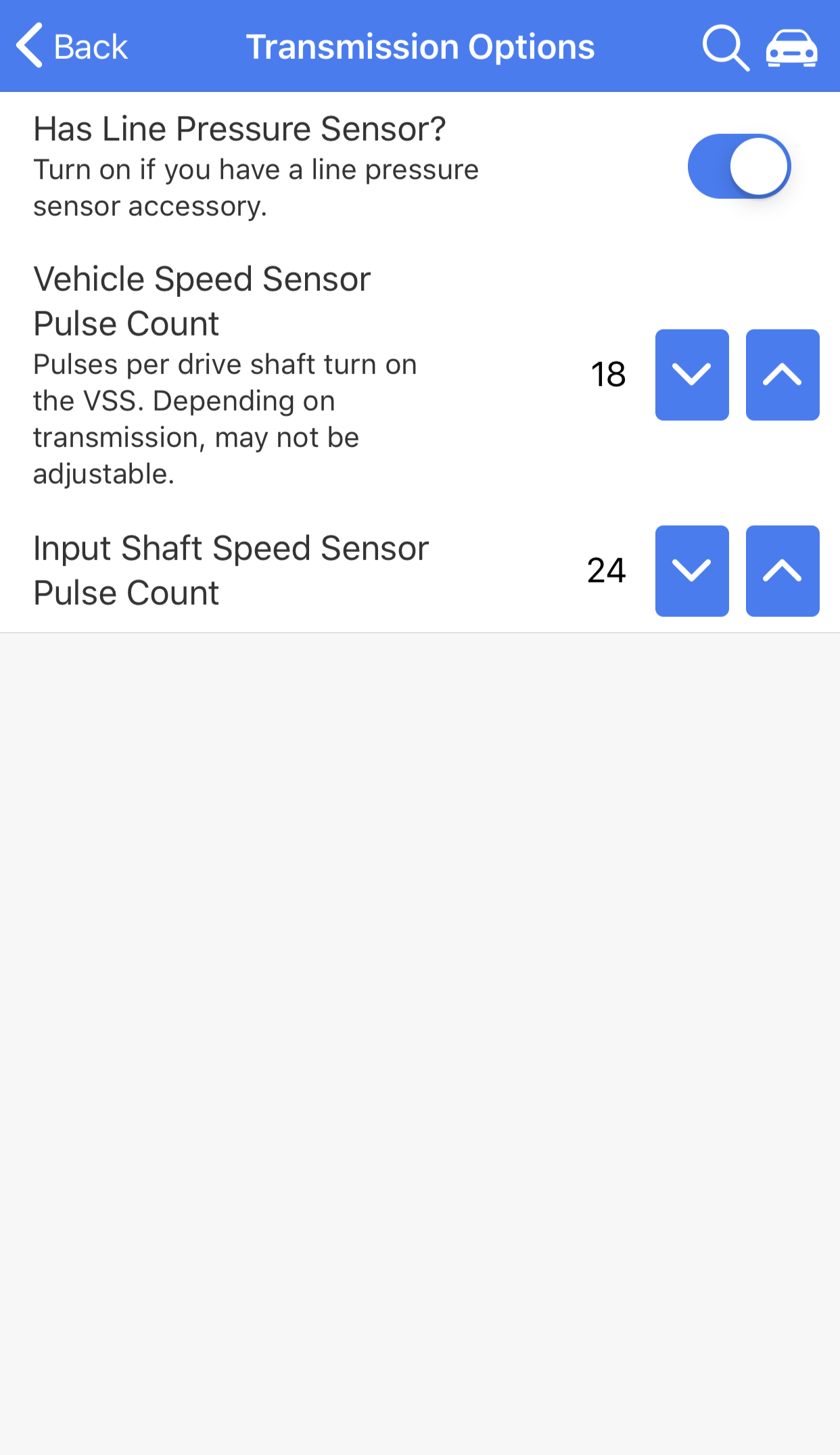
Task: Decrease Input Shaft Speed Sensor Pulse Count
Action: tap(691, 571)
